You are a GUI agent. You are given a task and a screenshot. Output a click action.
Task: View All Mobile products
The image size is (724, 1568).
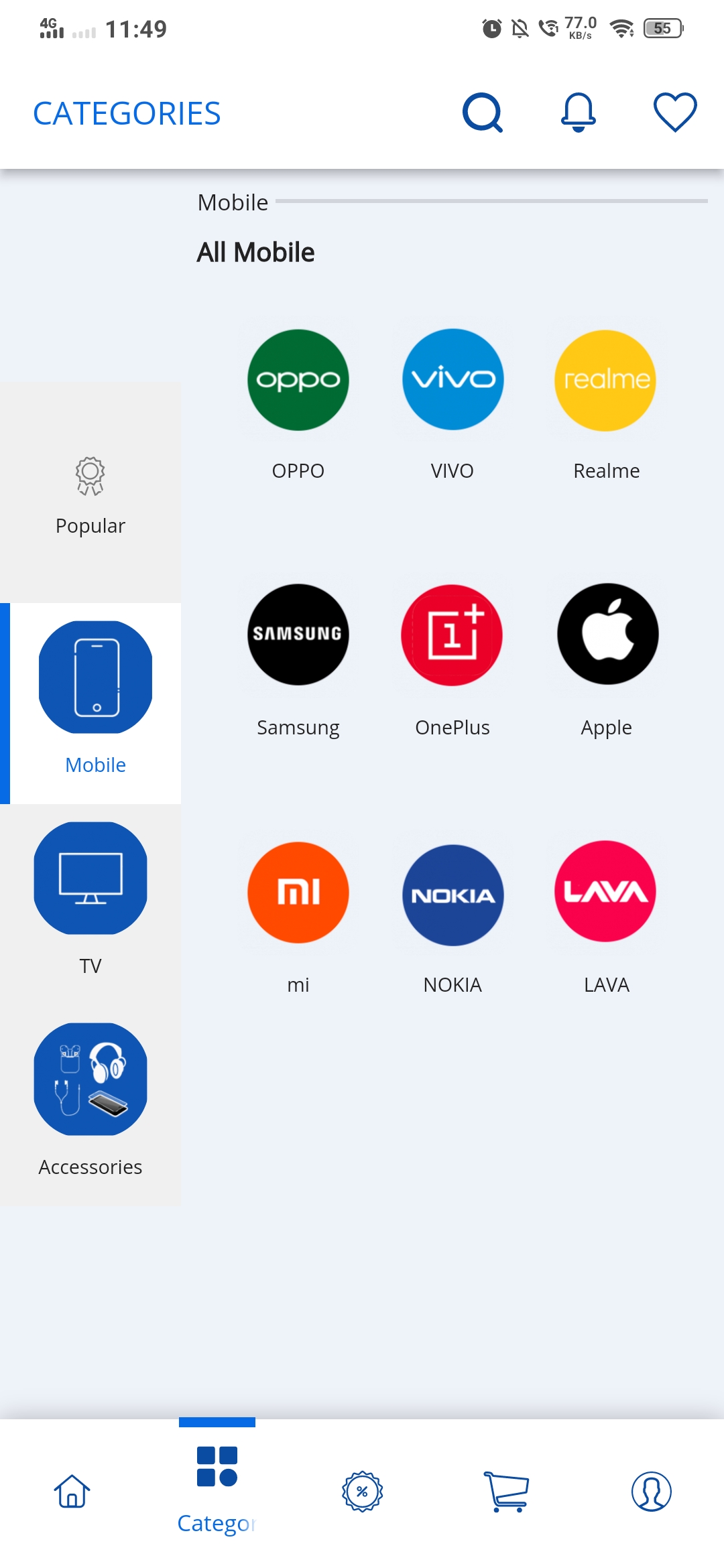(x=255, y=253)
